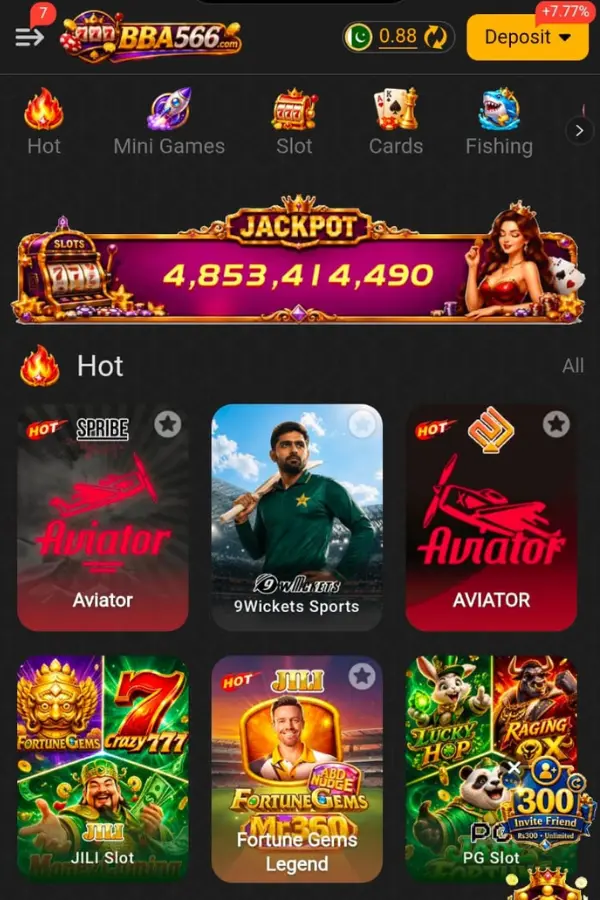Favorite Fortune Gems Legend
This screenshot has width=600, height=900.
point(362,676)
